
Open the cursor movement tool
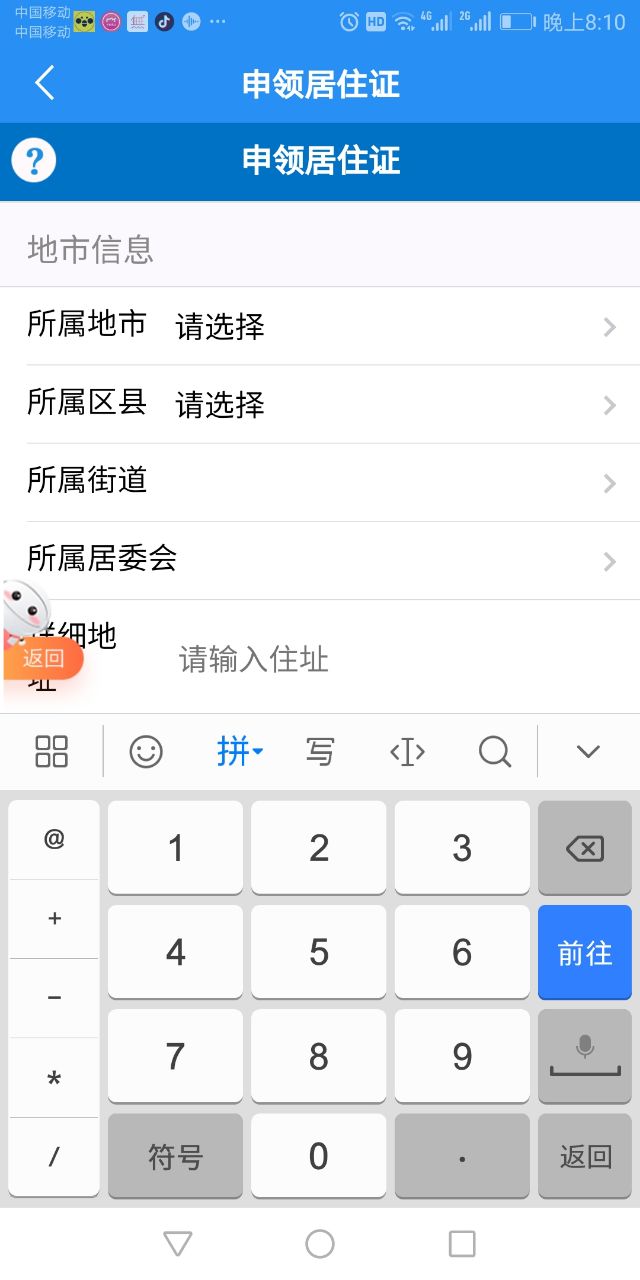tap(407, 751)
